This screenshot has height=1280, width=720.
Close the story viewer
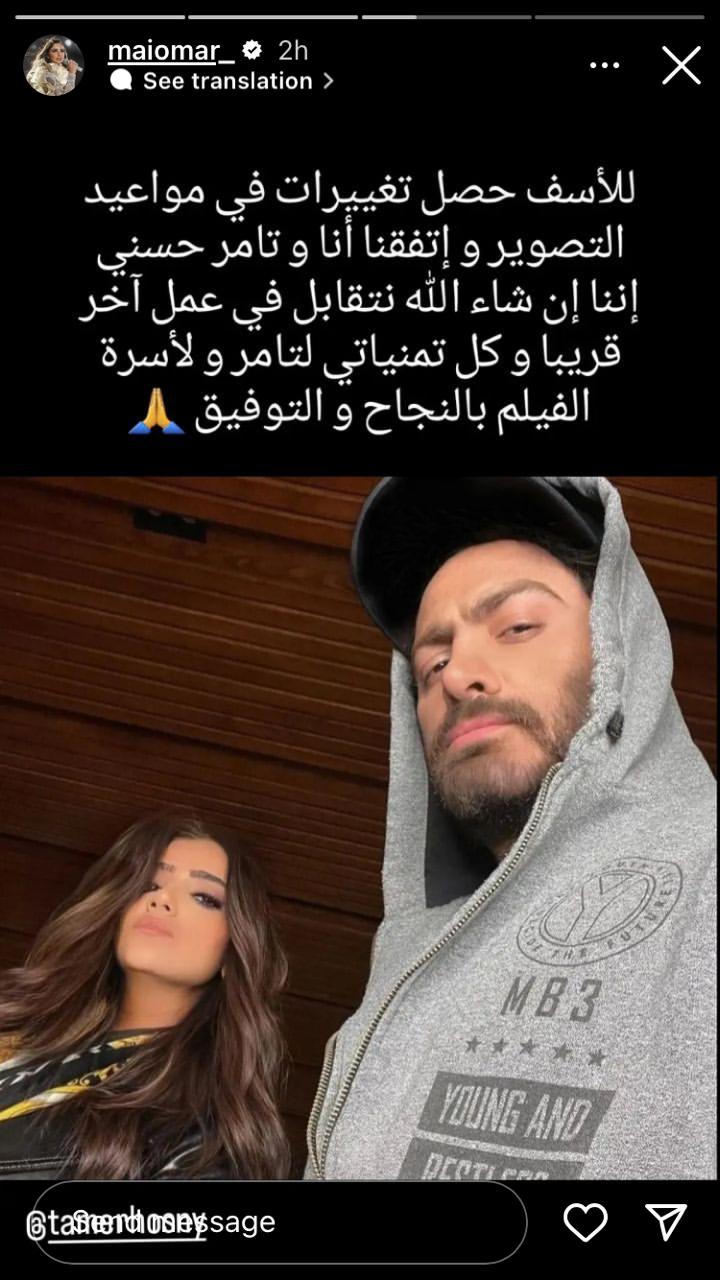(681, 66)
